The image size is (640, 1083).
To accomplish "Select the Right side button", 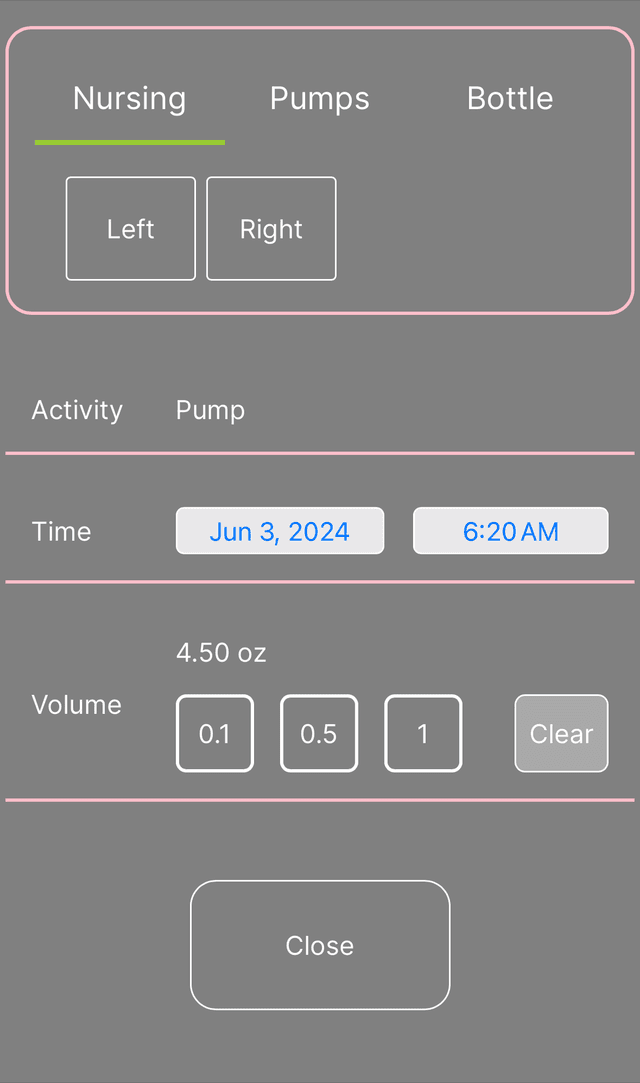I will 271,229.
